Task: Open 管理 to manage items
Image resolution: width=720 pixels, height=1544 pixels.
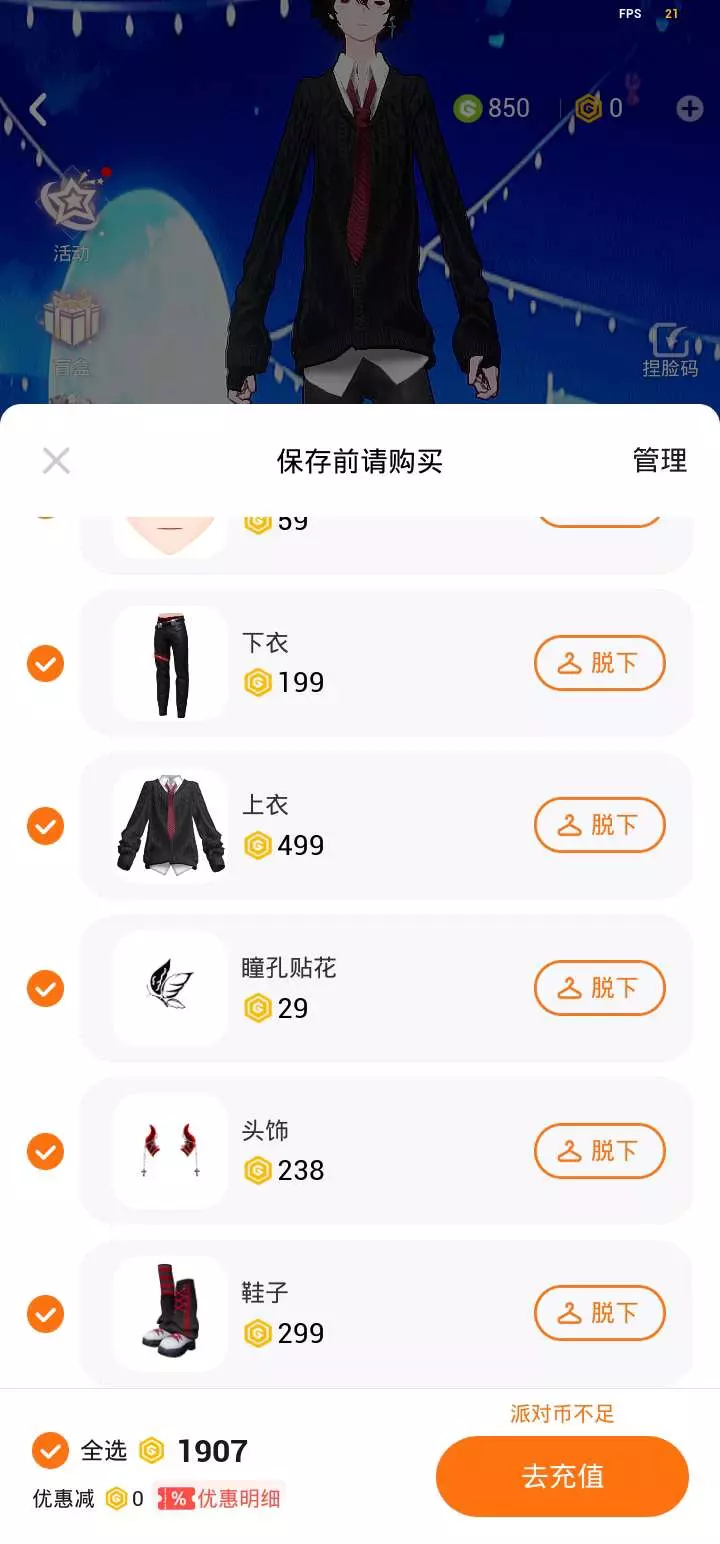Action: point(660,461)
